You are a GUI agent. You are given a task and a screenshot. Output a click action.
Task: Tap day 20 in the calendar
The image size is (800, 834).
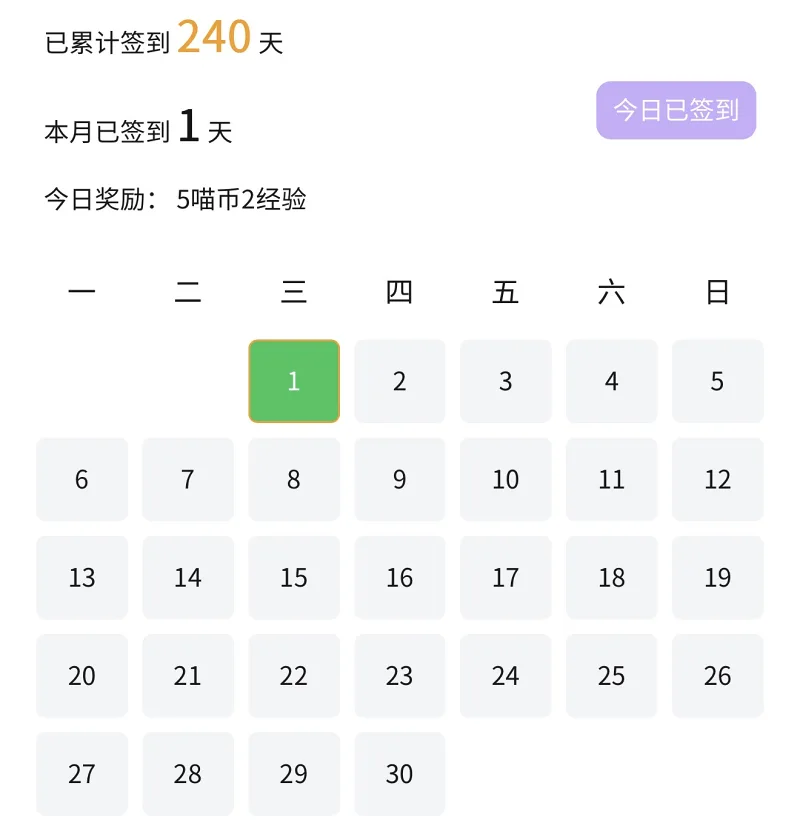point(82,676)
